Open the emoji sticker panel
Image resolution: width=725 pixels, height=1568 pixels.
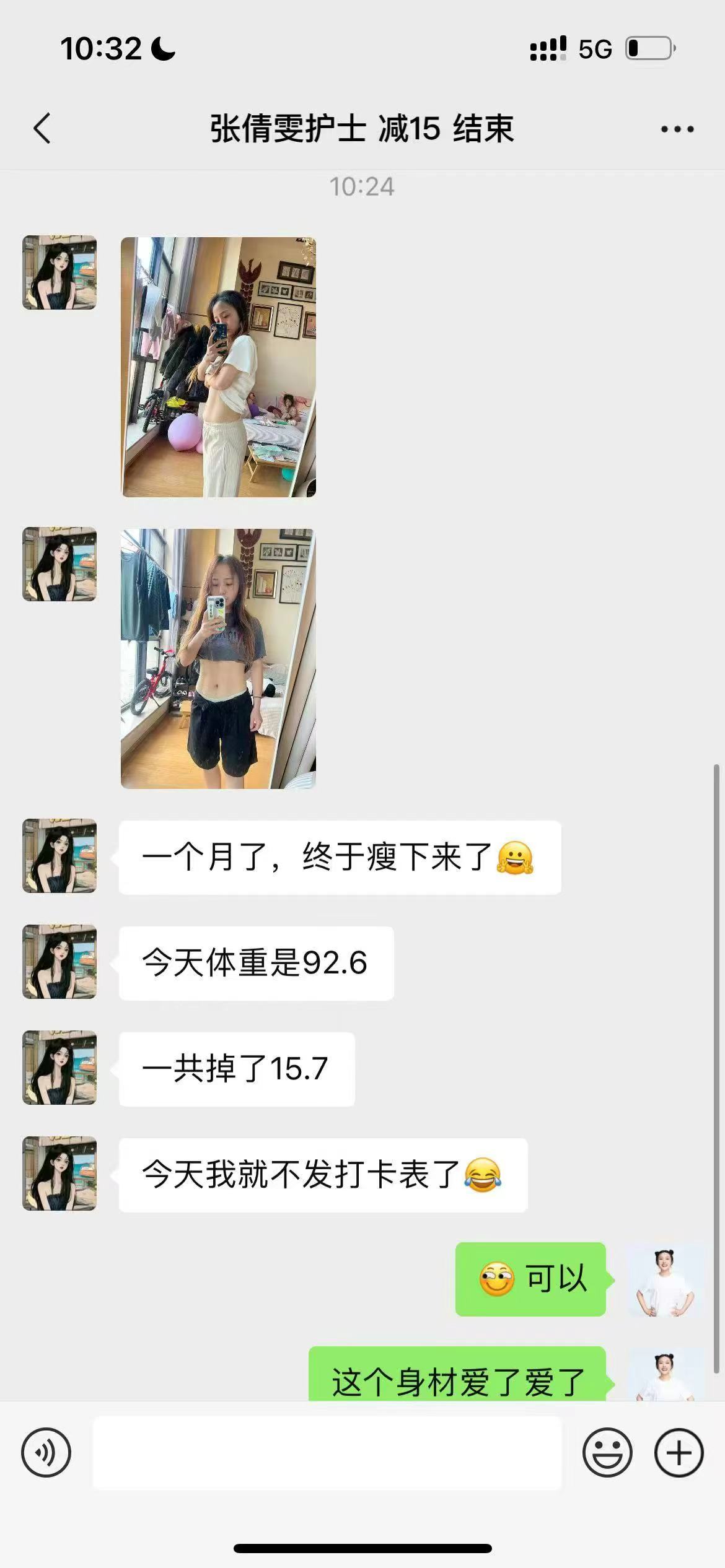tap(607, 1452)
